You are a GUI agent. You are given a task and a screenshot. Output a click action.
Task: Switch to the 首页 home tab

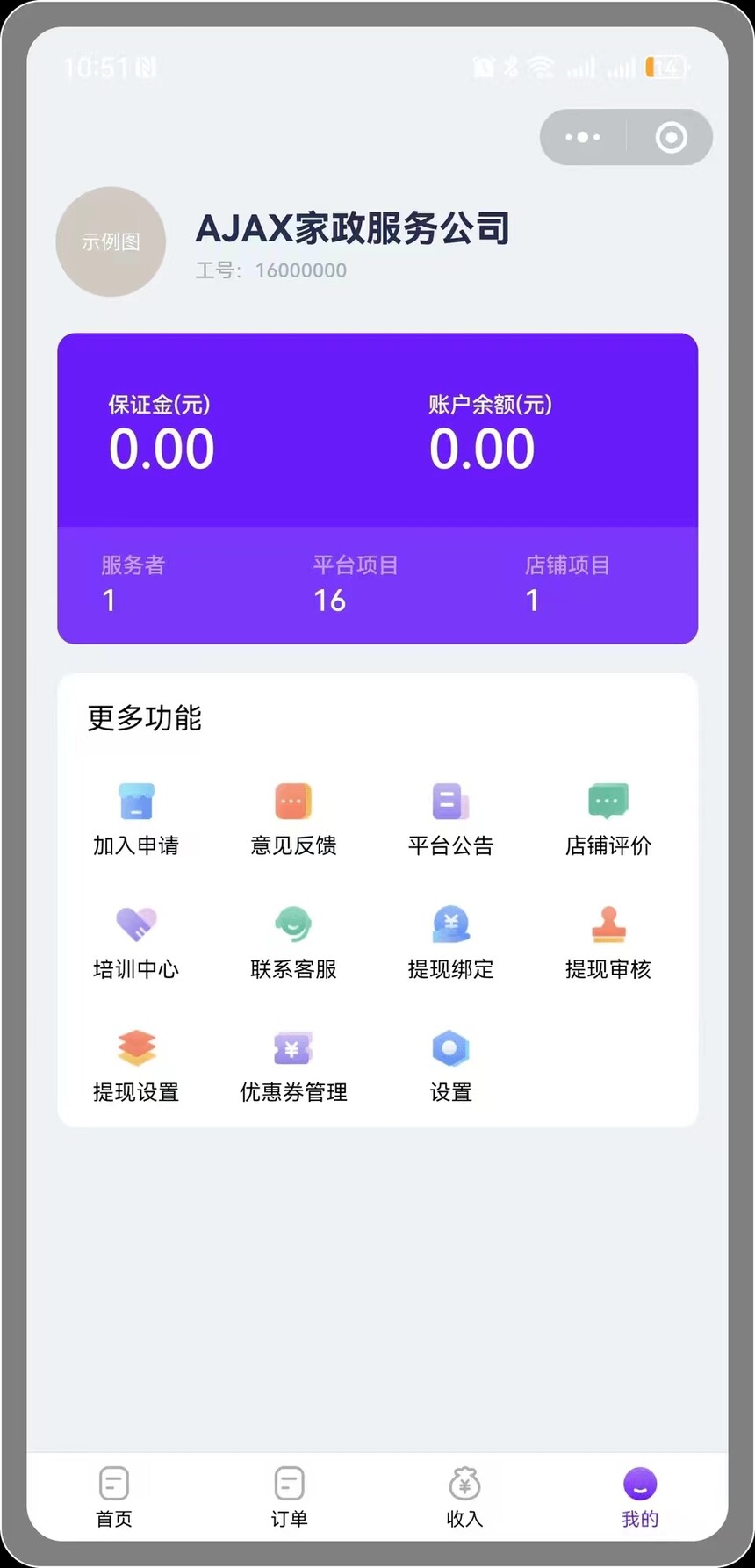click(114, 1496)
